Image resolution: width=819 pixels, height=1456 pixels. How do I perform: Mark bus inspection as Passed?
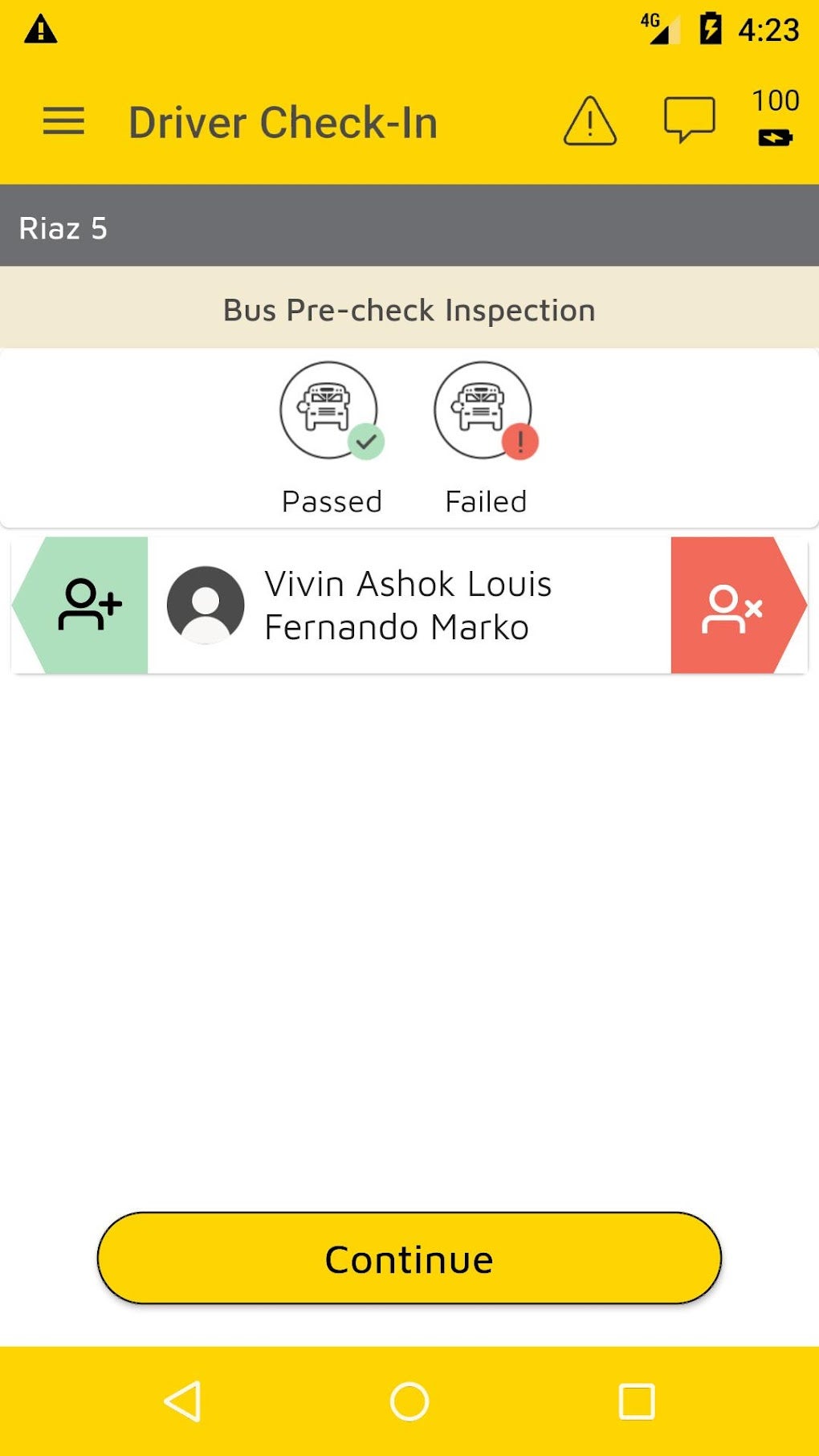tap(330, 411)
